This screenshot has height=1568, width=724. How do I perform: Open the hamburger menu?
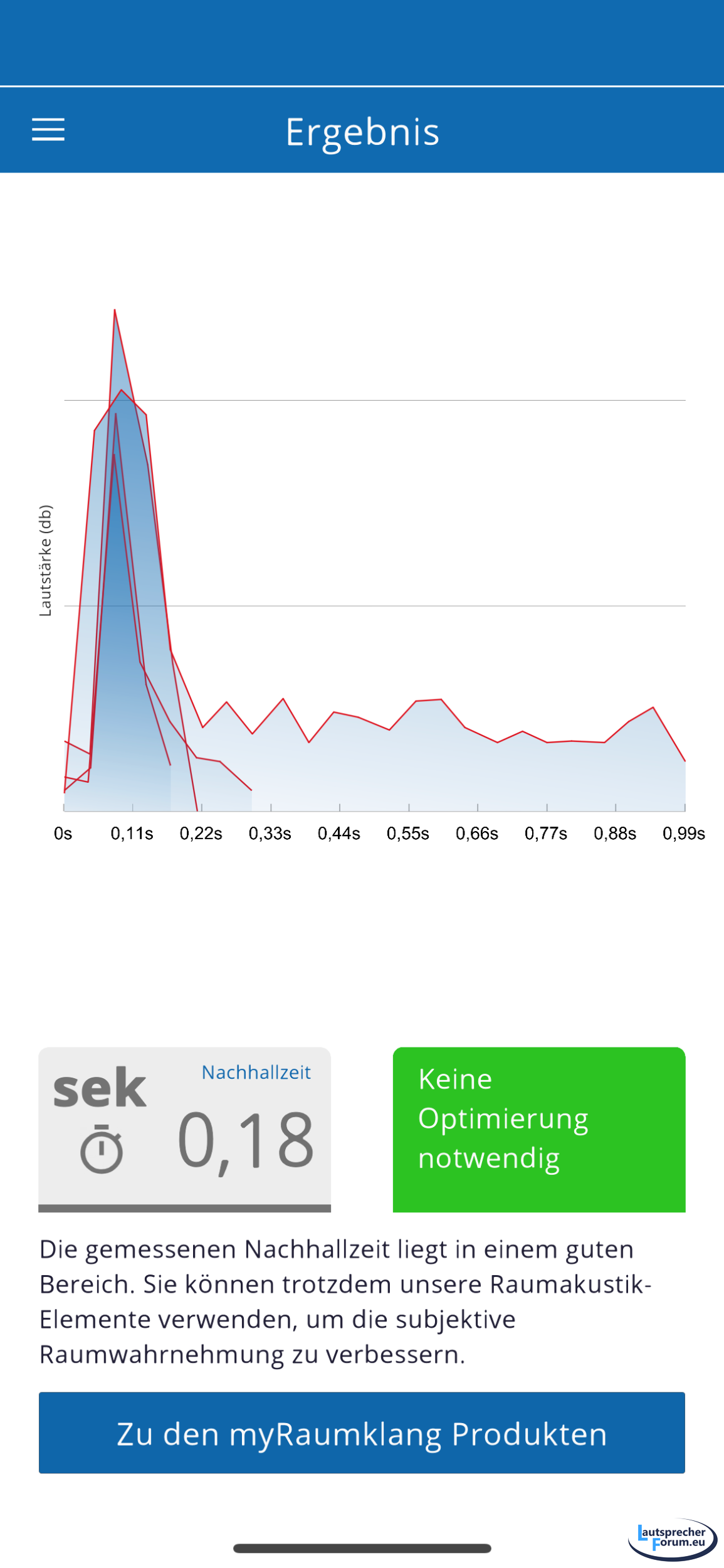[48, 130]
